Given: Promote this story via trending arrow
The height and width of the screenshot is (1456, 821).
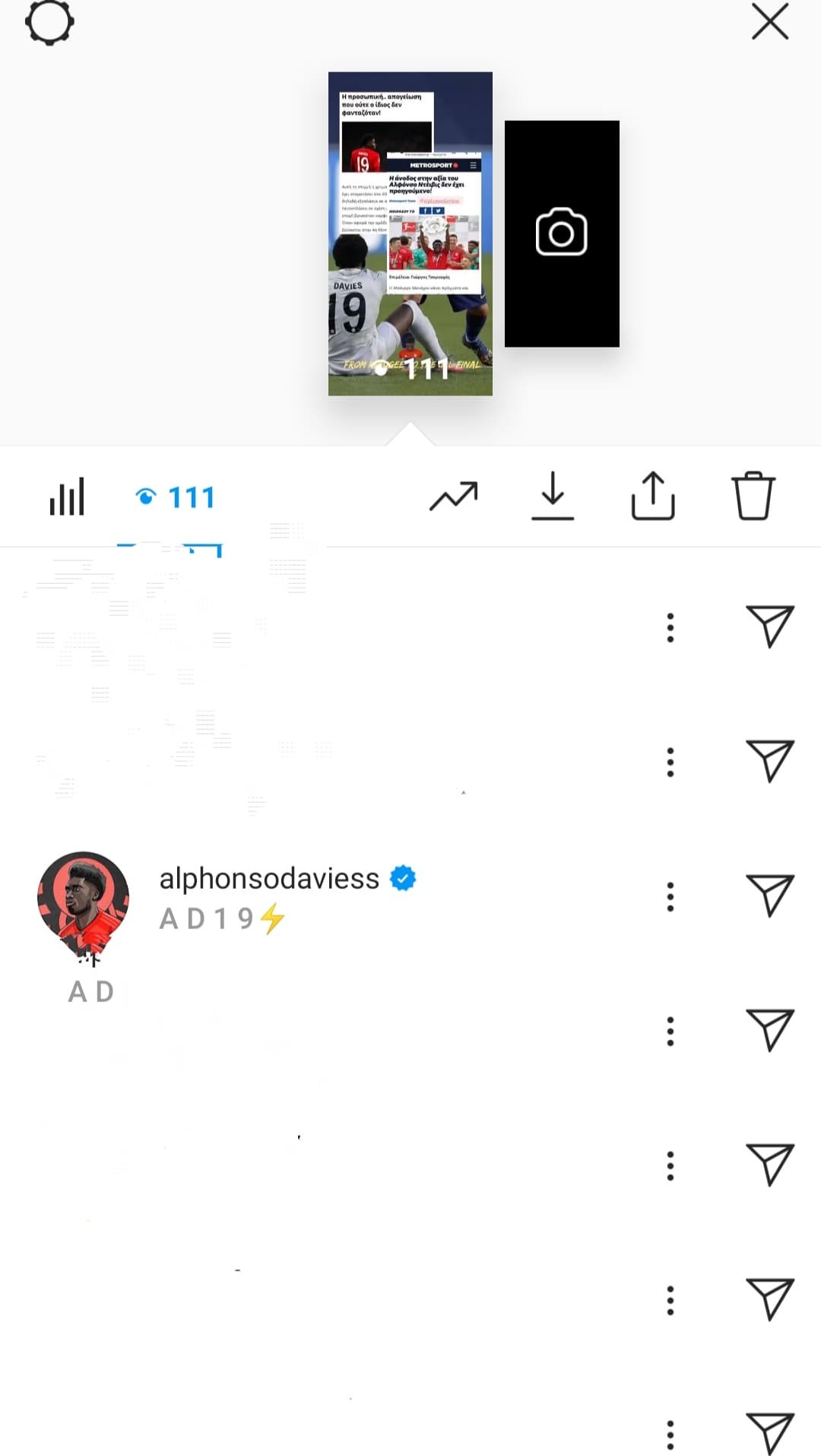Looking at the screenshot, I should (x=454, y=496).
